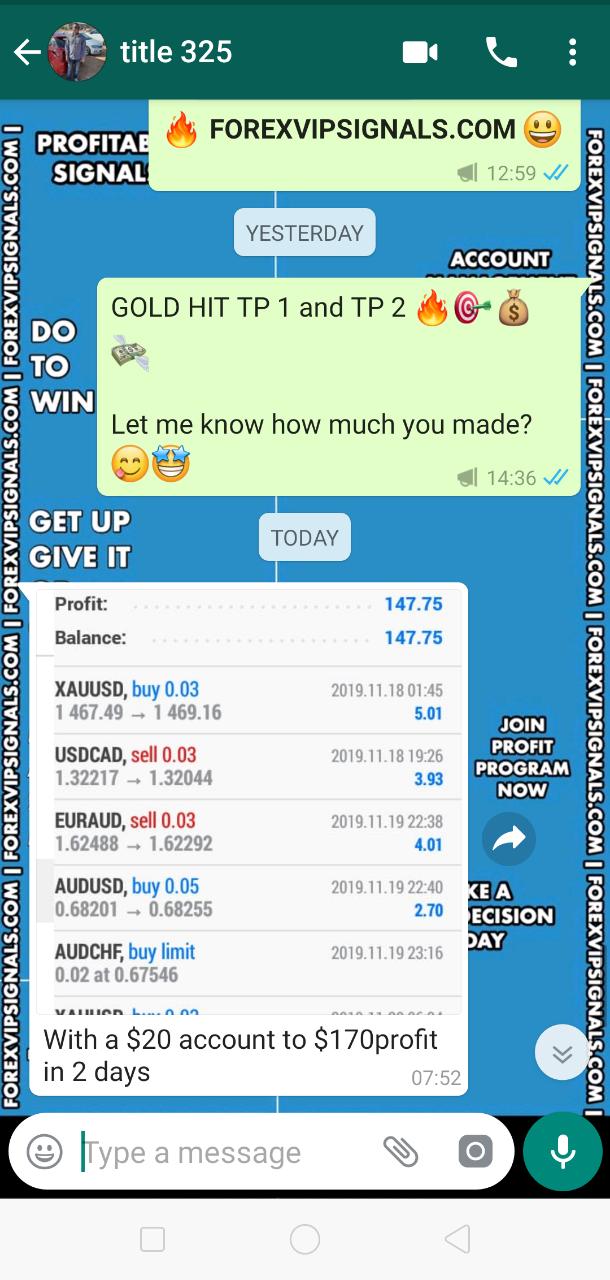Attach a file with the paperclip
Viewport: 610px width, 1280px height.
coord(400,1152)
